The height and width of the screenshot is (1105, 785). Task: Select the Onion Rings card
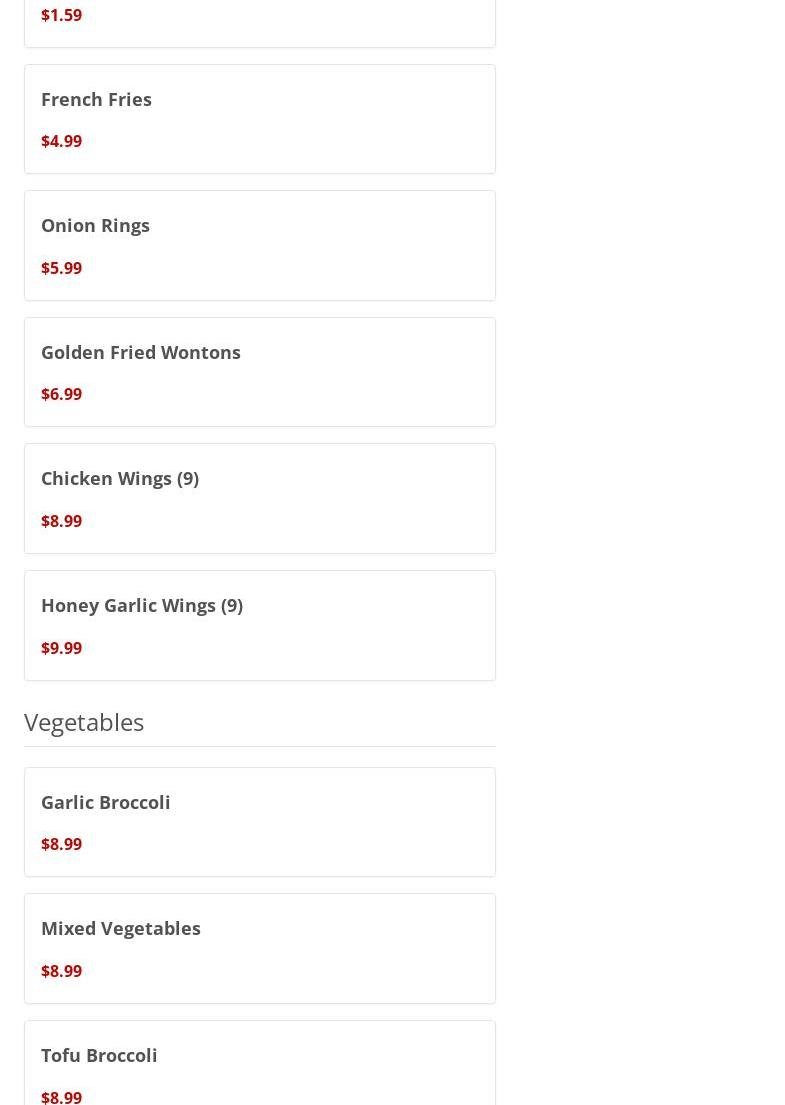[x=259, y=245]
